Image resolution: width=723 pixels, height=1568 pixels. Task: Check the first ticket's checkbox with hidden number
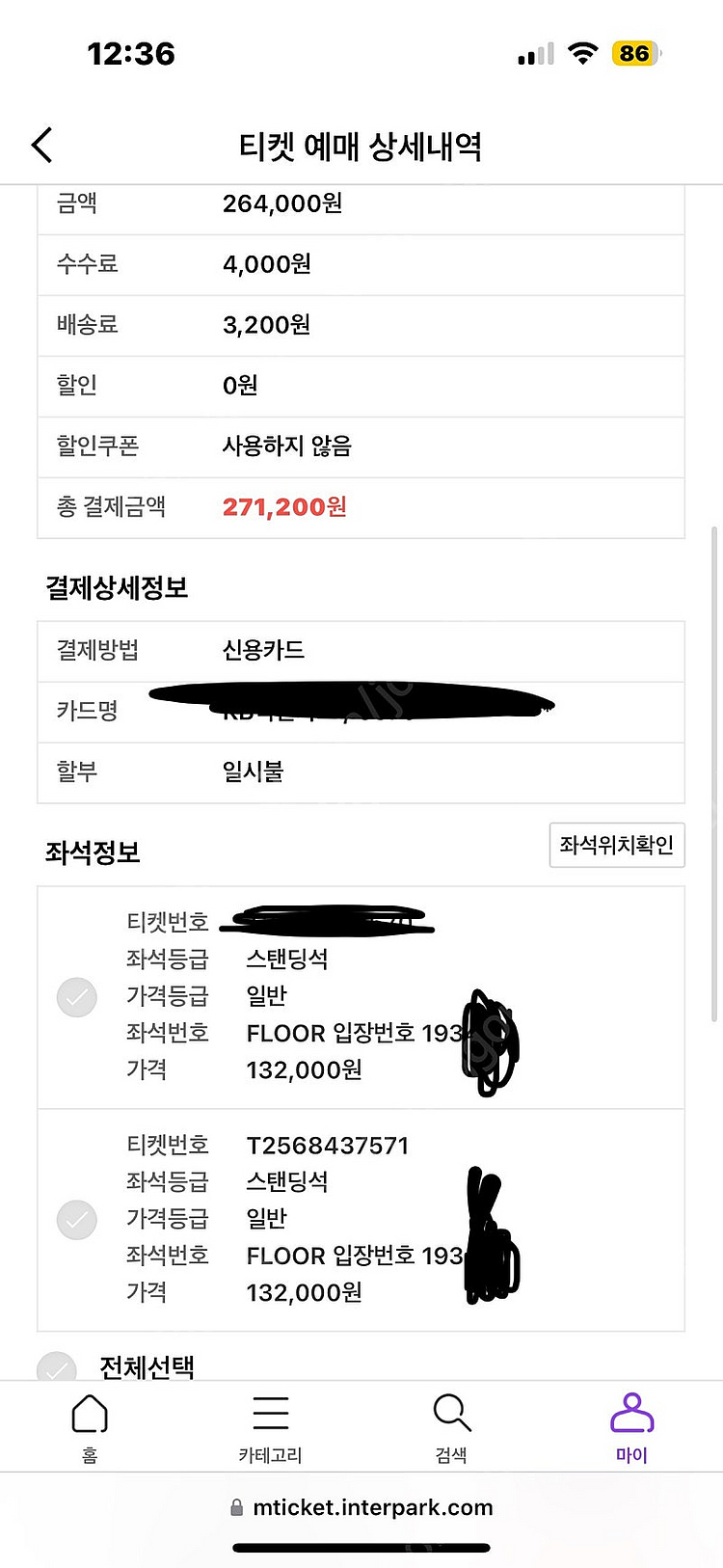coord(77,997)
